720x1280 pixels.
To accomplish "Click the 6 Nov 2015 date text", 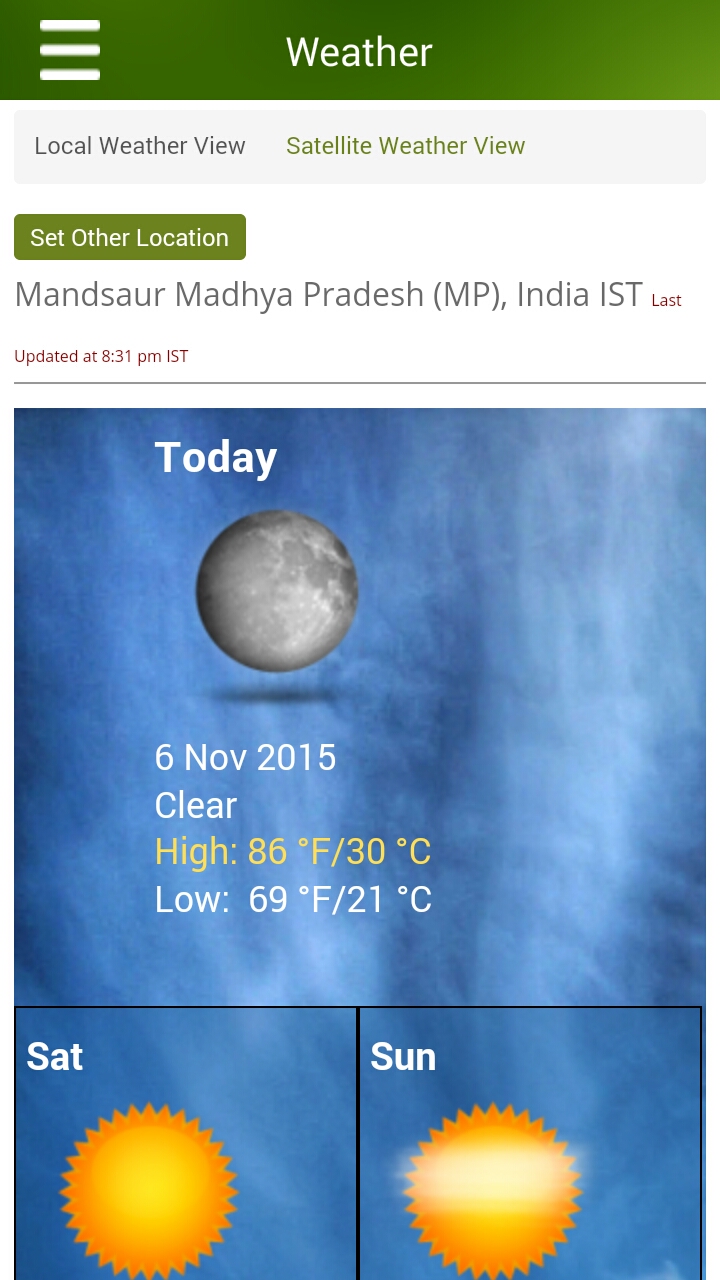I will point(245,757).
